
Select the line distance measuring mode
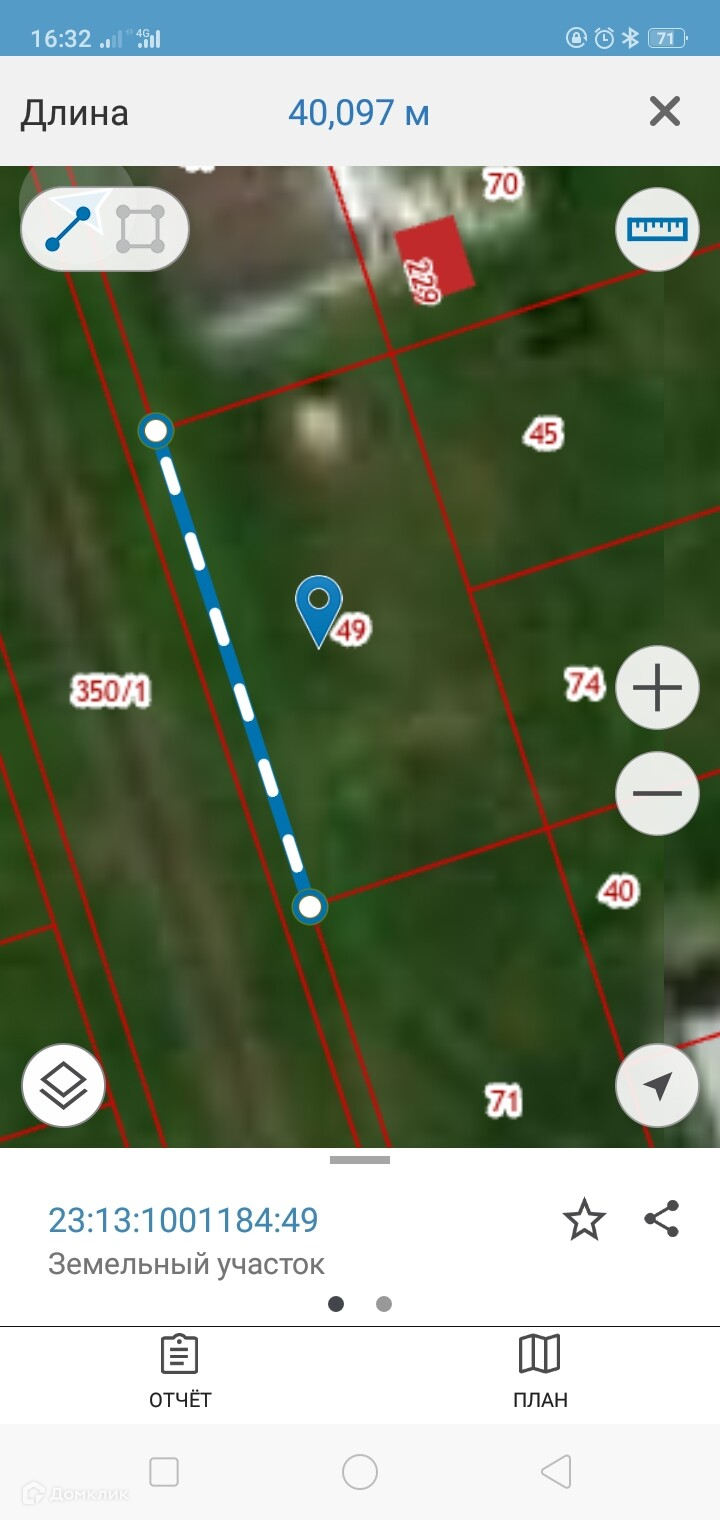[x=68, y=229]
